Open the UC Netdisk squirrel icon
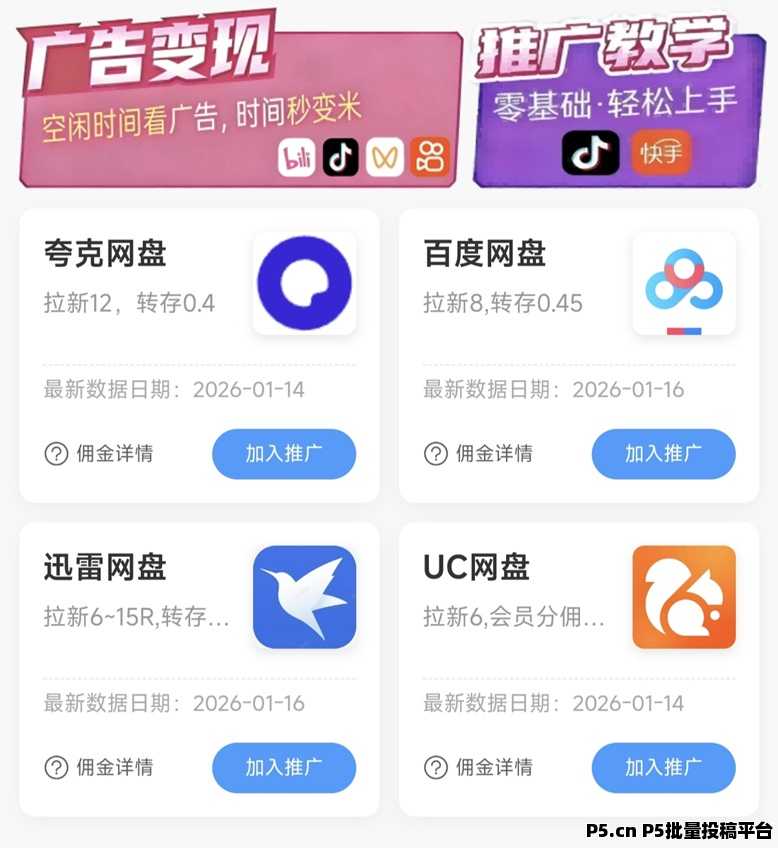 [684, 596]
